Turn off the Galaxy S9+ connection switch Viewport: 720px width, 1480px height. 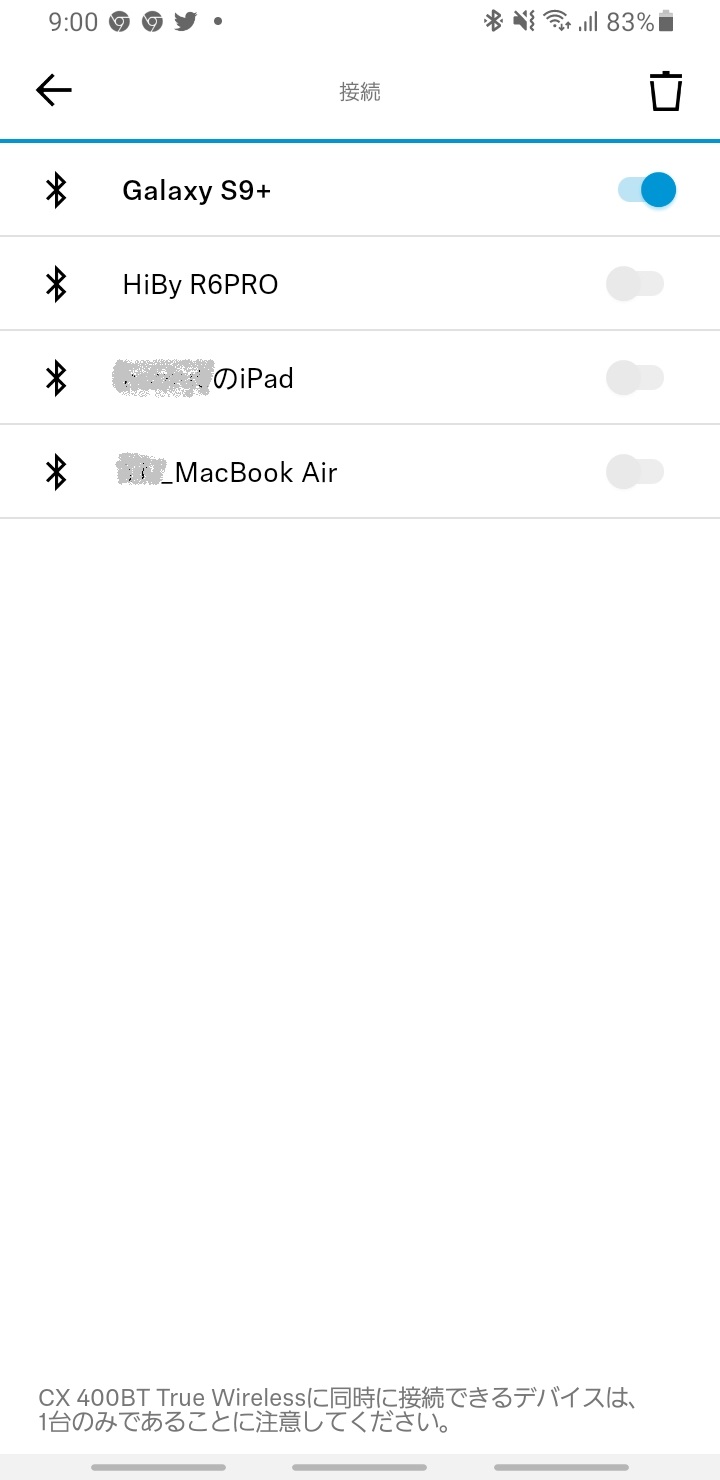tap(646, 190)
